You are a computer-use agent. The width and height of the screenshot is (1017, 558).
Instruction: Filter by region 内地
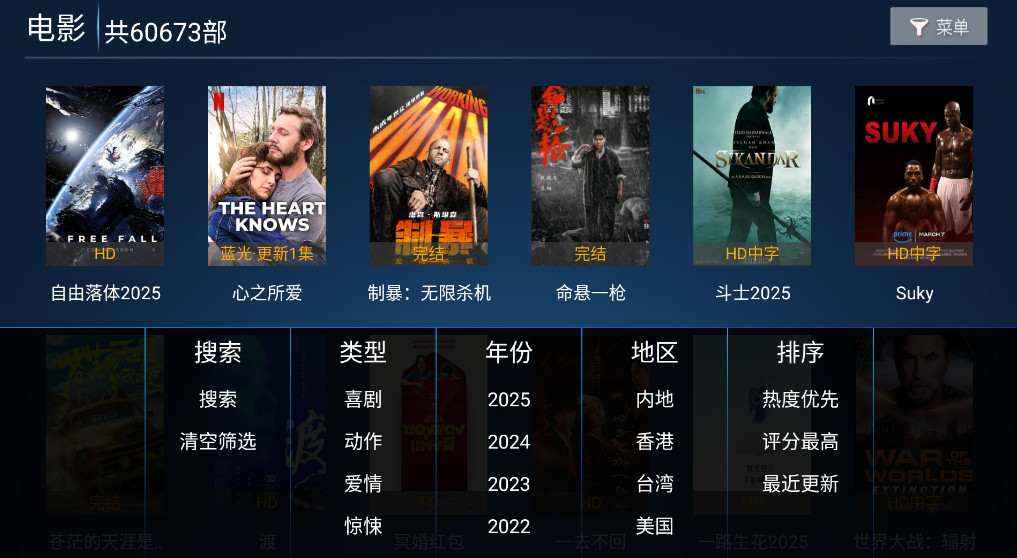click(655, 399)
